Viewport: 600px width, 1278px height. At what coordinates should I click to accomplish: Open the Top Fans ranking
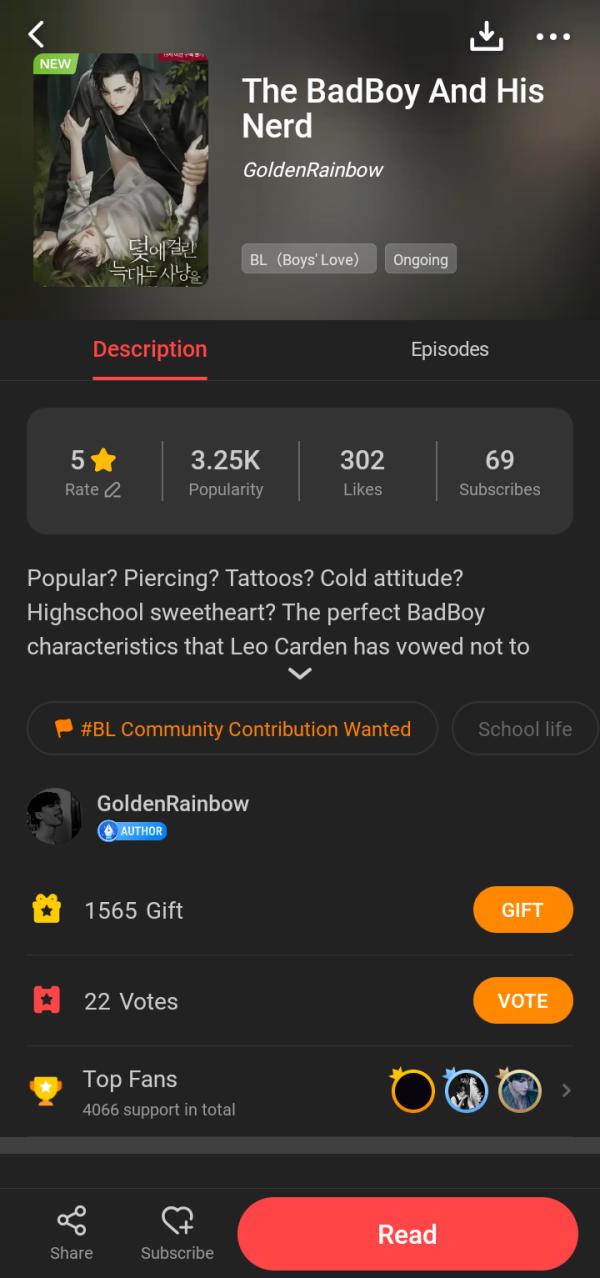[x=566, y=1091]
